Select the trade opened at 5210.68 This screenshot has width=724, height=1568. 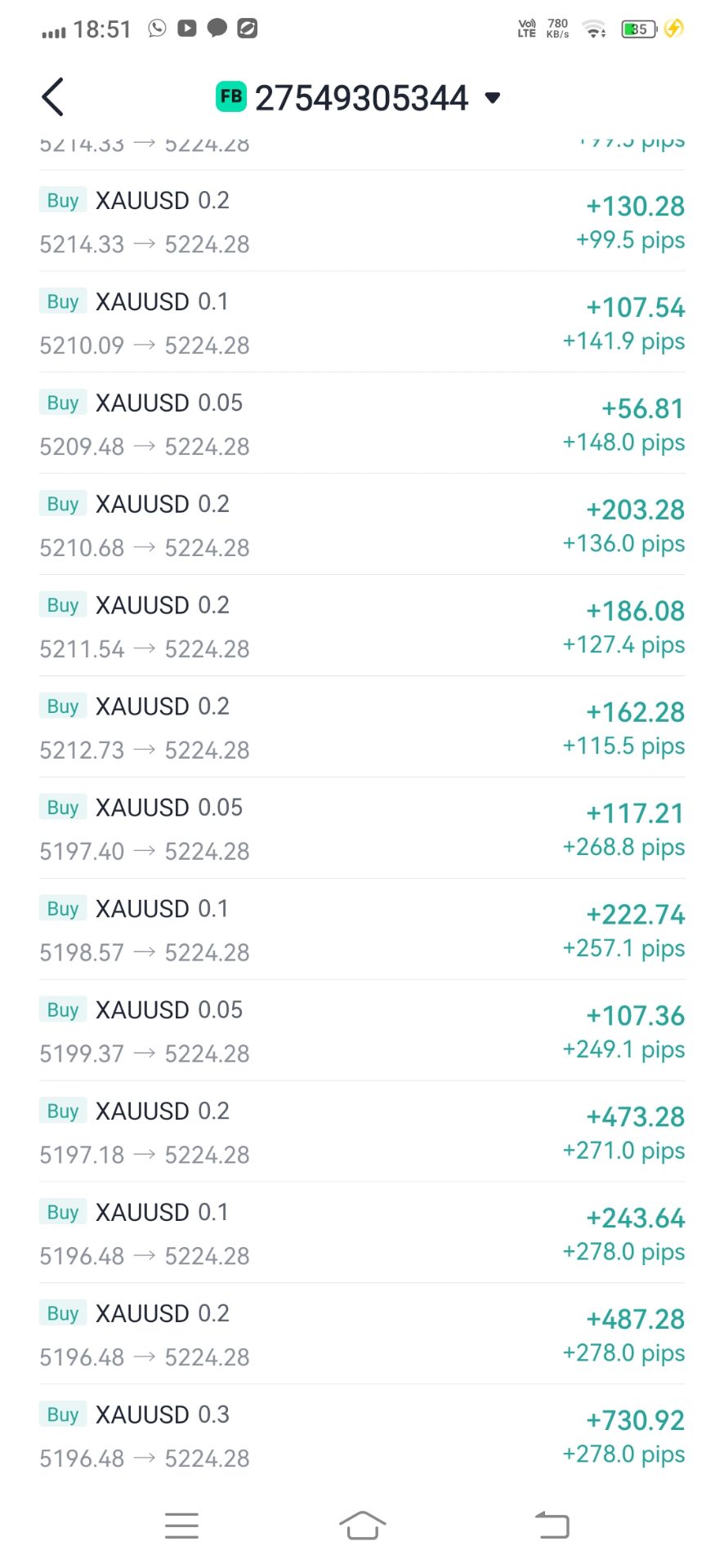(x=361, y=525)
